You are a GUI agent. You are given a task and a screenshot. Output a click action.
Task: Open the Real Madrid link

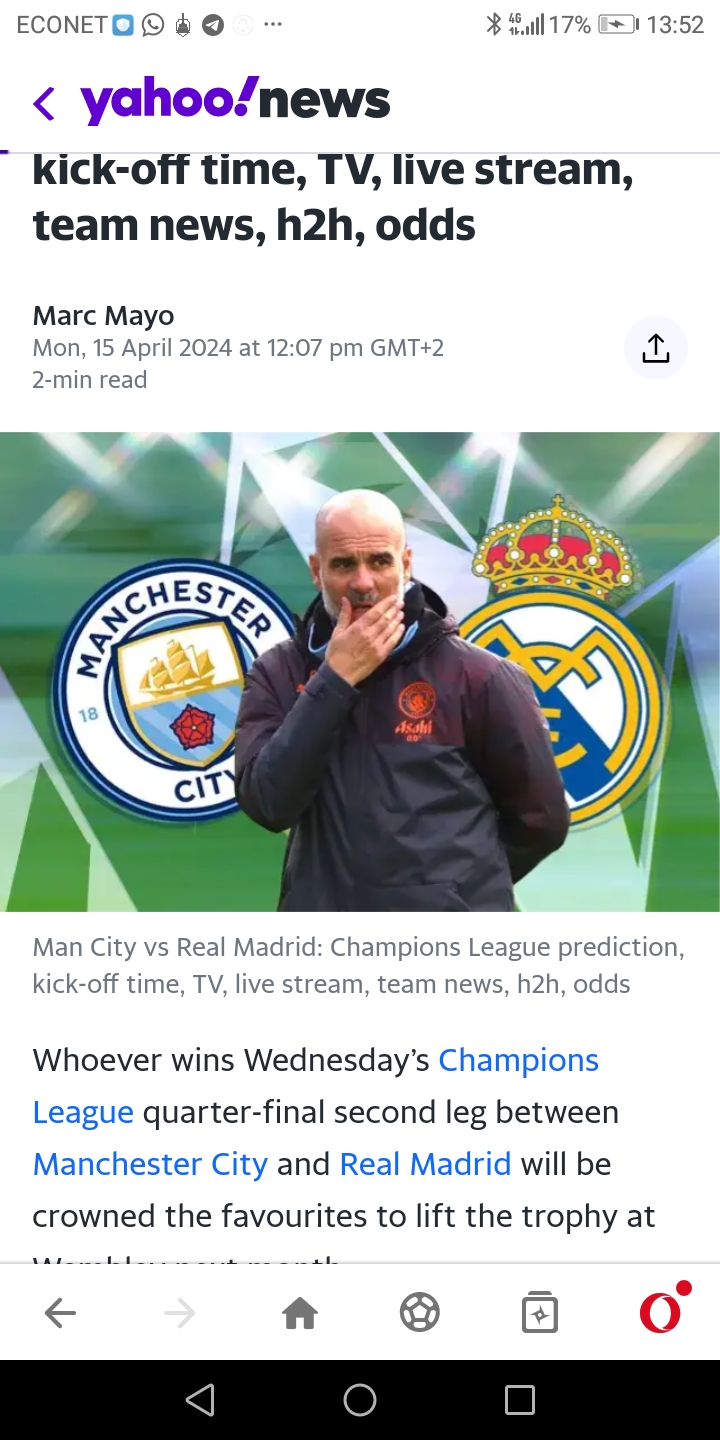coord(425,1164)
